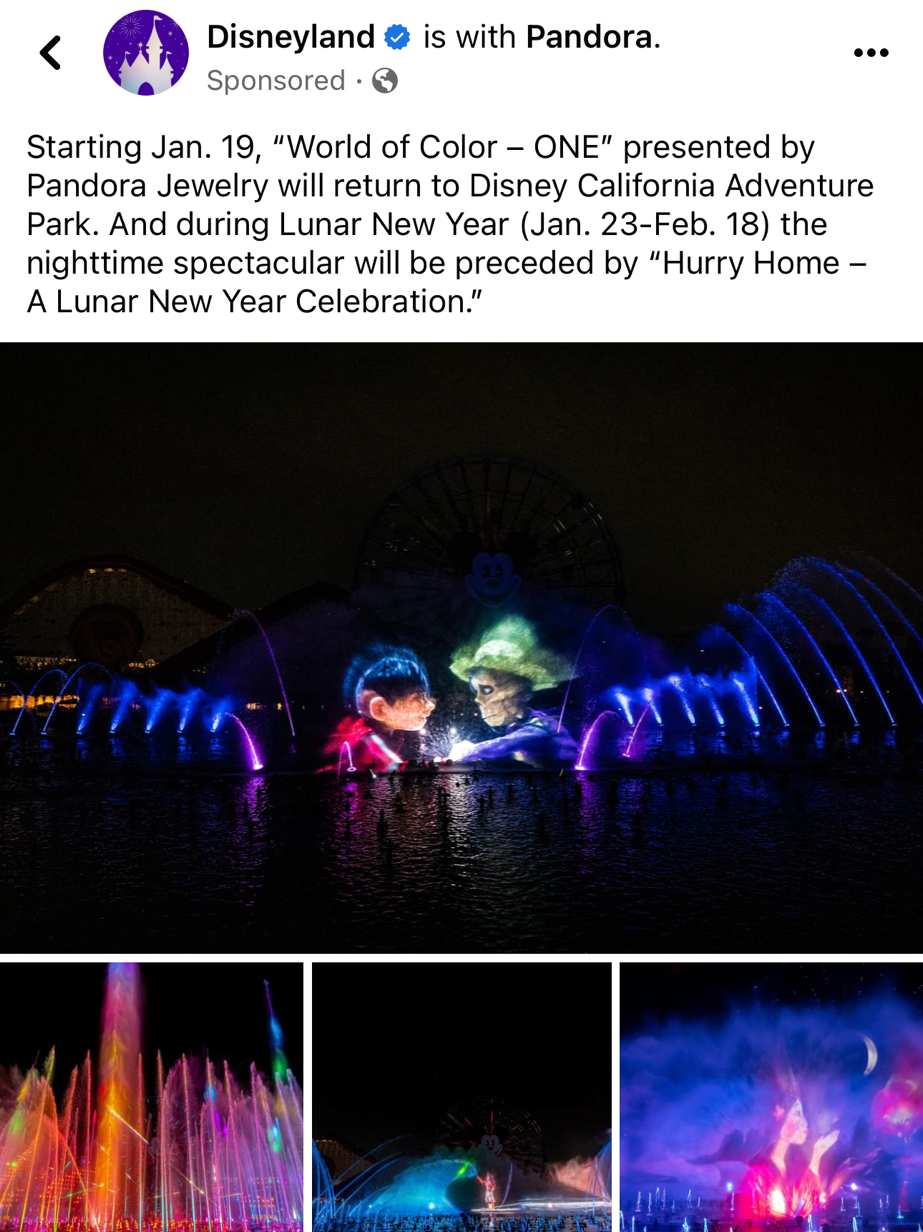
Task: View the large Coco water projection photo
Action: coord(461,647)
